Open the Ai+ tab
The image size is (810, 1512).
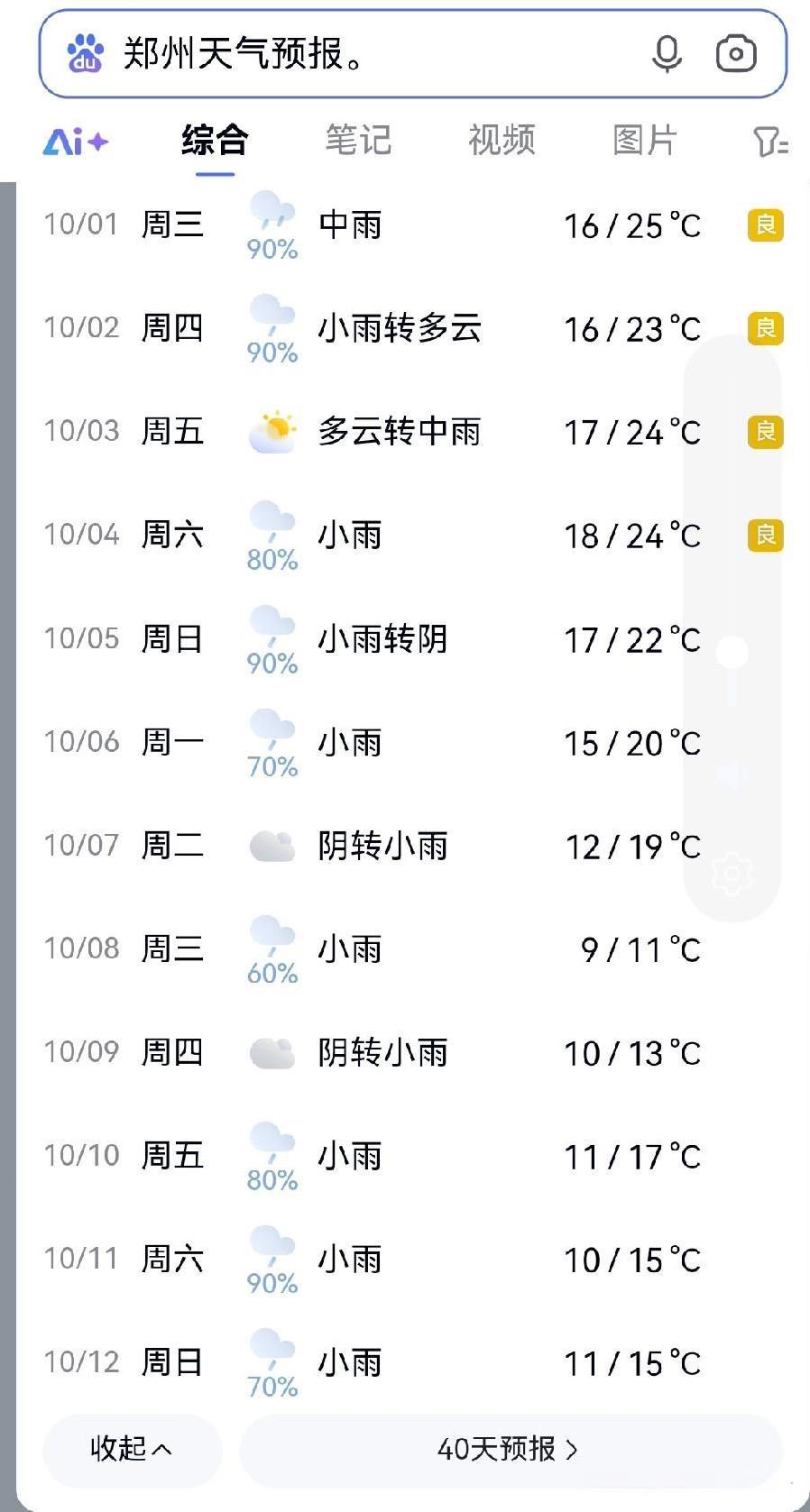76,142
